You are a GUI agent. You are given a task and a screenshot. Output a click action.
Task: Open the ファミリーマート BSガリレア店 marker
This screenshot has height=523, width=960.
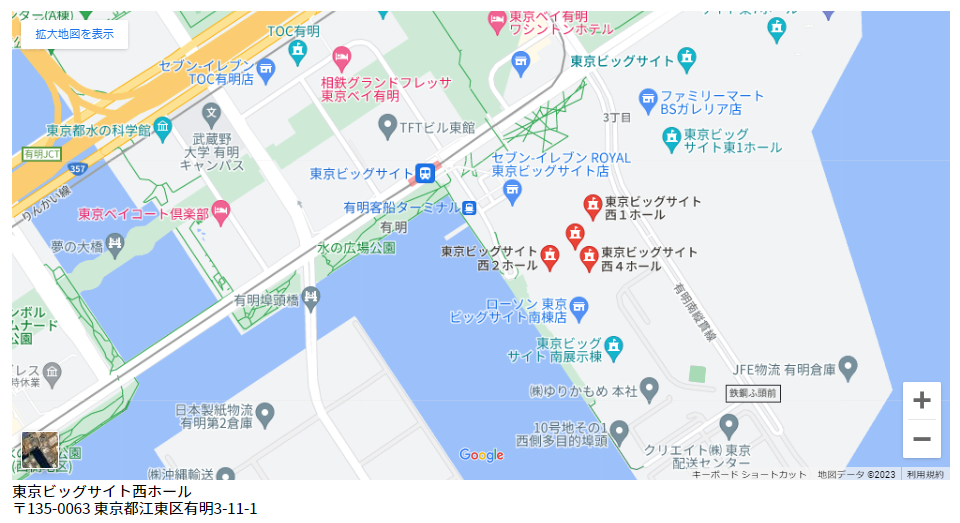[x=647, y=100]
